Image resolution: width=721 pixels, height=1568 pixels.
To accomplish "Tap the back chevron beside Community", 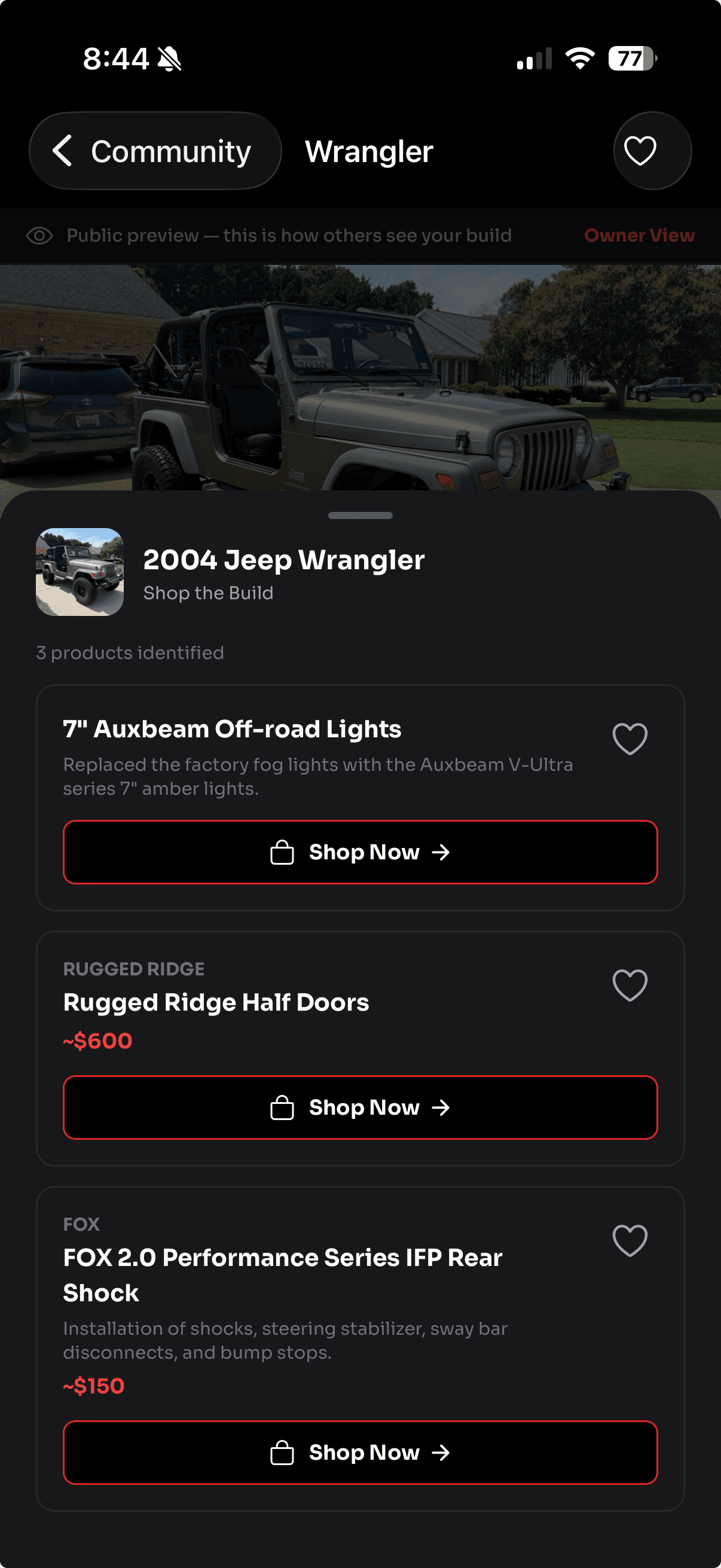I will coord(63,150).
